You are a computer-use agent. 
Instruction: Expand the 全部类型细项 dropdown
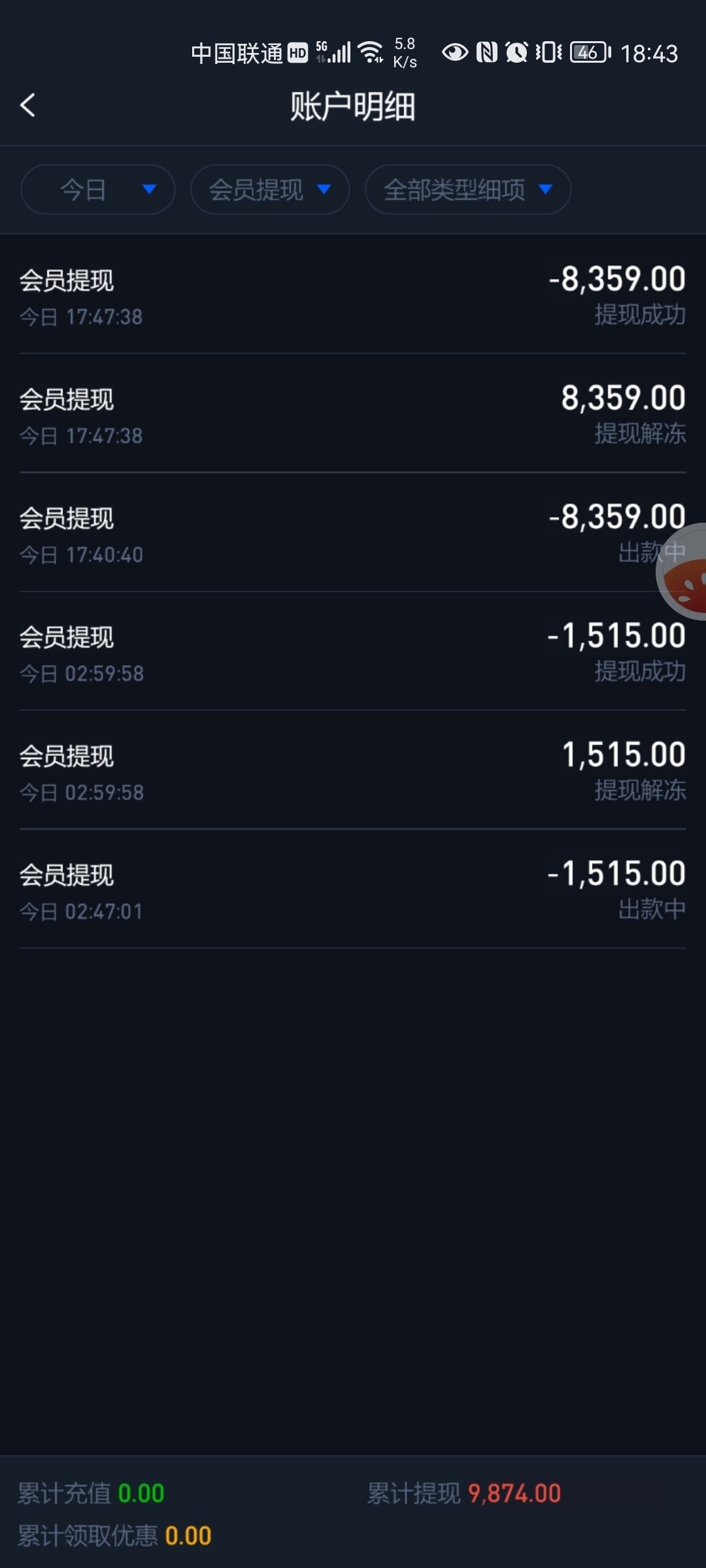click(467, 189)
